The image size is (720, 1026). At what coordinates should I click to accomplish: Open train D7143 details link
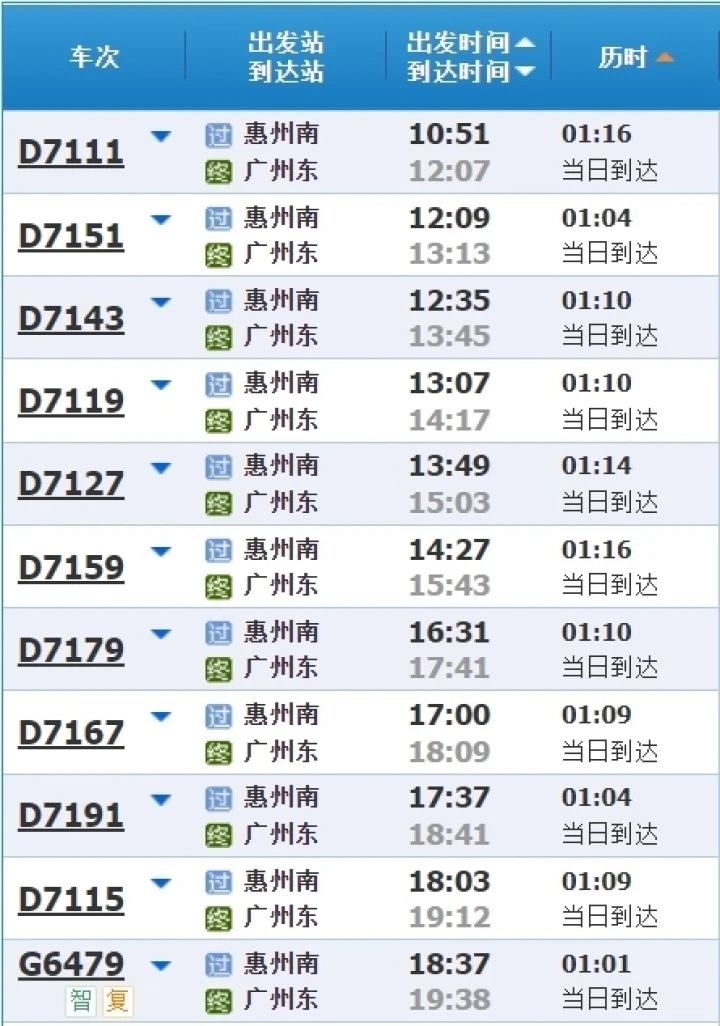71,319
